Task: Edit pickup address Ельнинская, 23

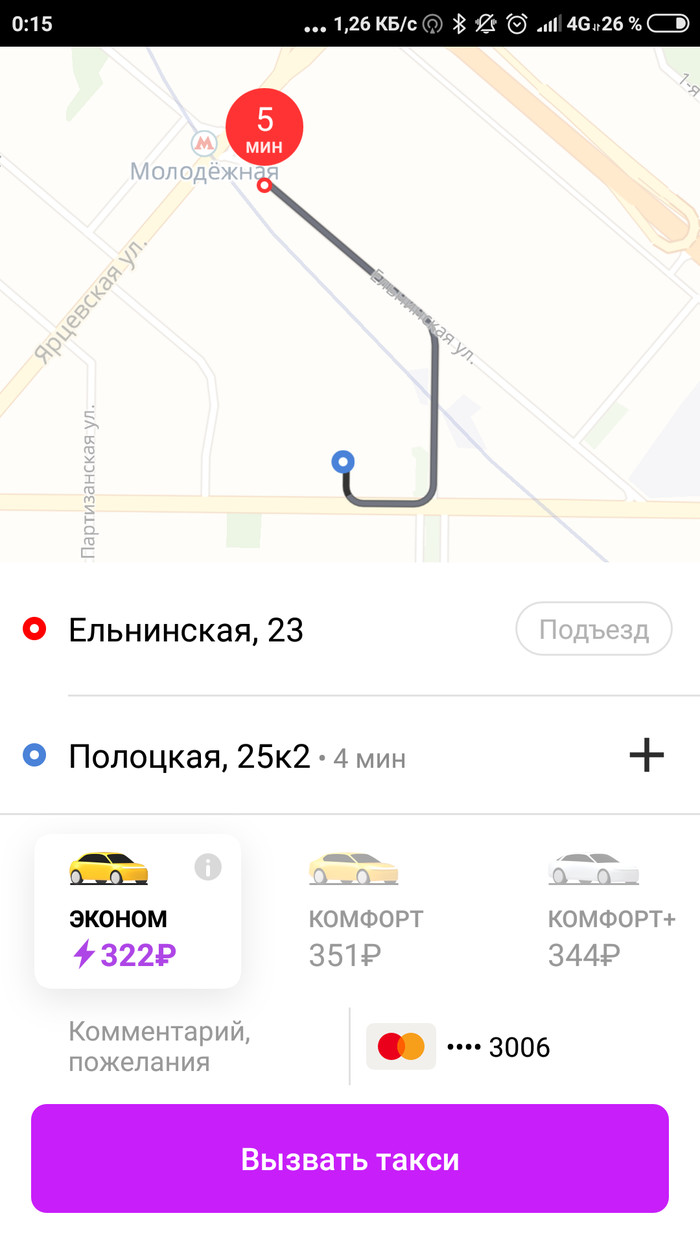Action: (186, 631)
